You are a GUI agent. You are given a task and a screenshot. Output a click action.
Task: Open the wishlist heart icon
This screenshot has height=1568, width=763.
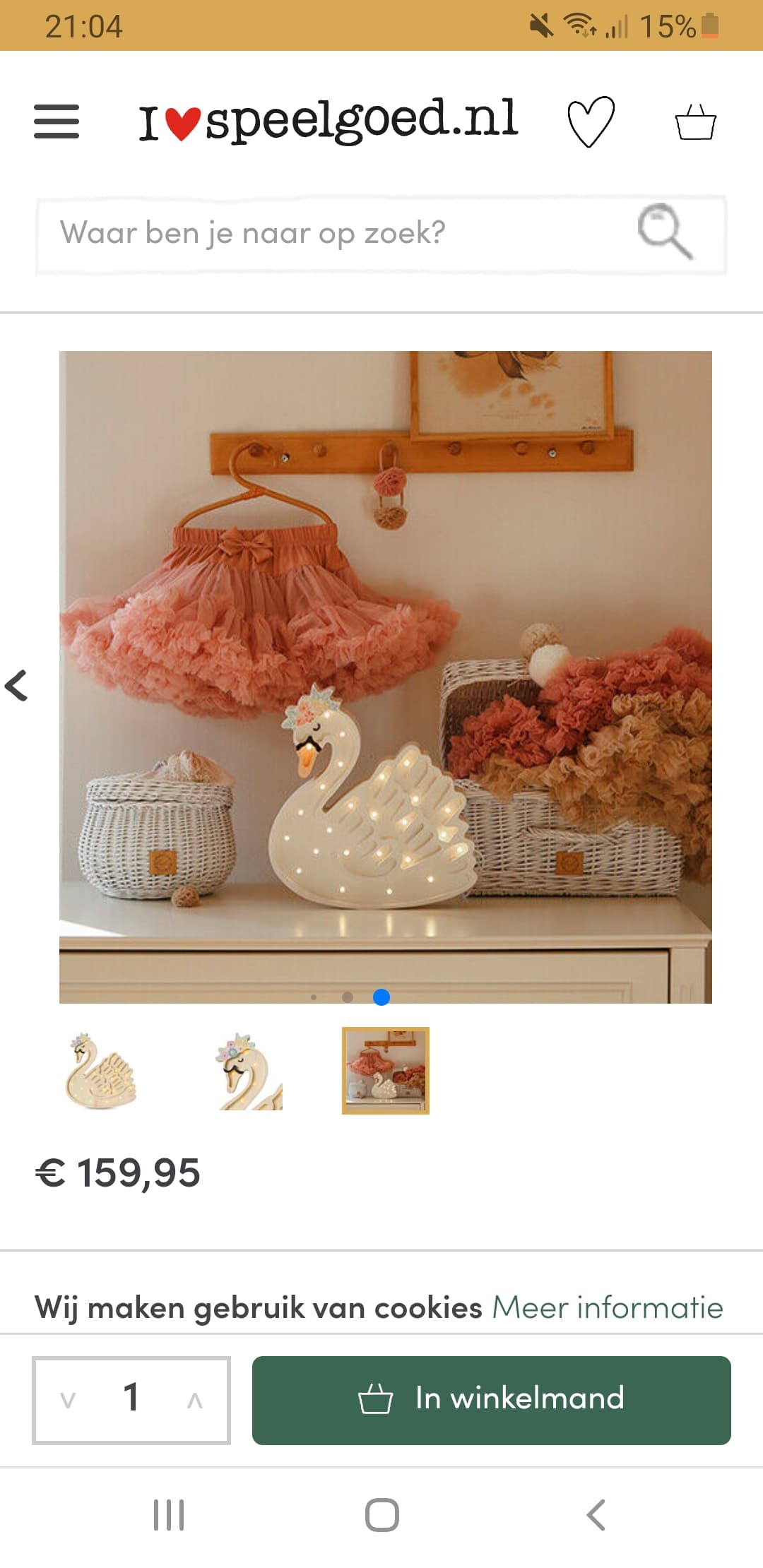coord(591,121)
